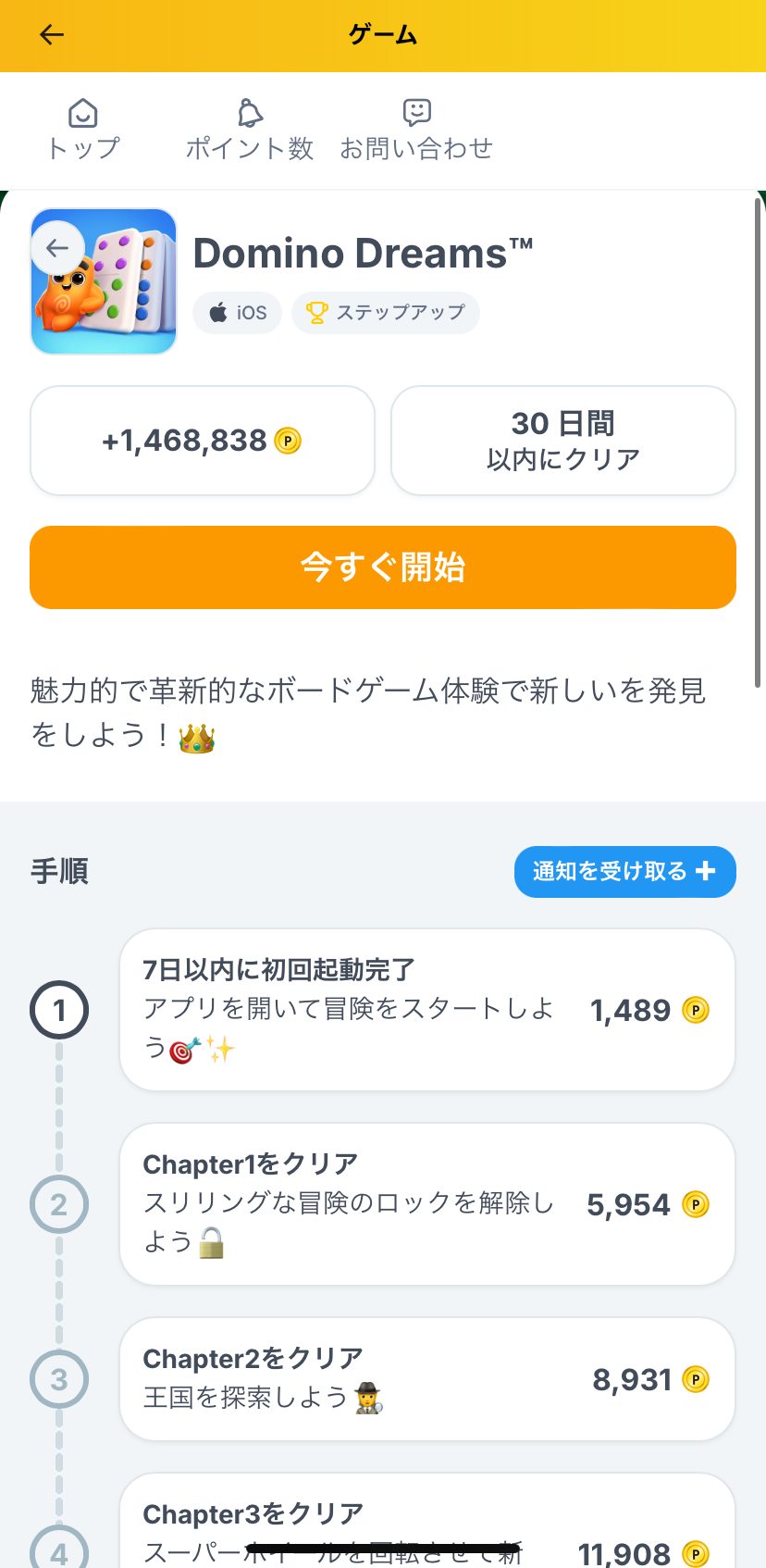766x1568 pixels.
Task: Select step 1 circle marker
Action: [59, 1010]
